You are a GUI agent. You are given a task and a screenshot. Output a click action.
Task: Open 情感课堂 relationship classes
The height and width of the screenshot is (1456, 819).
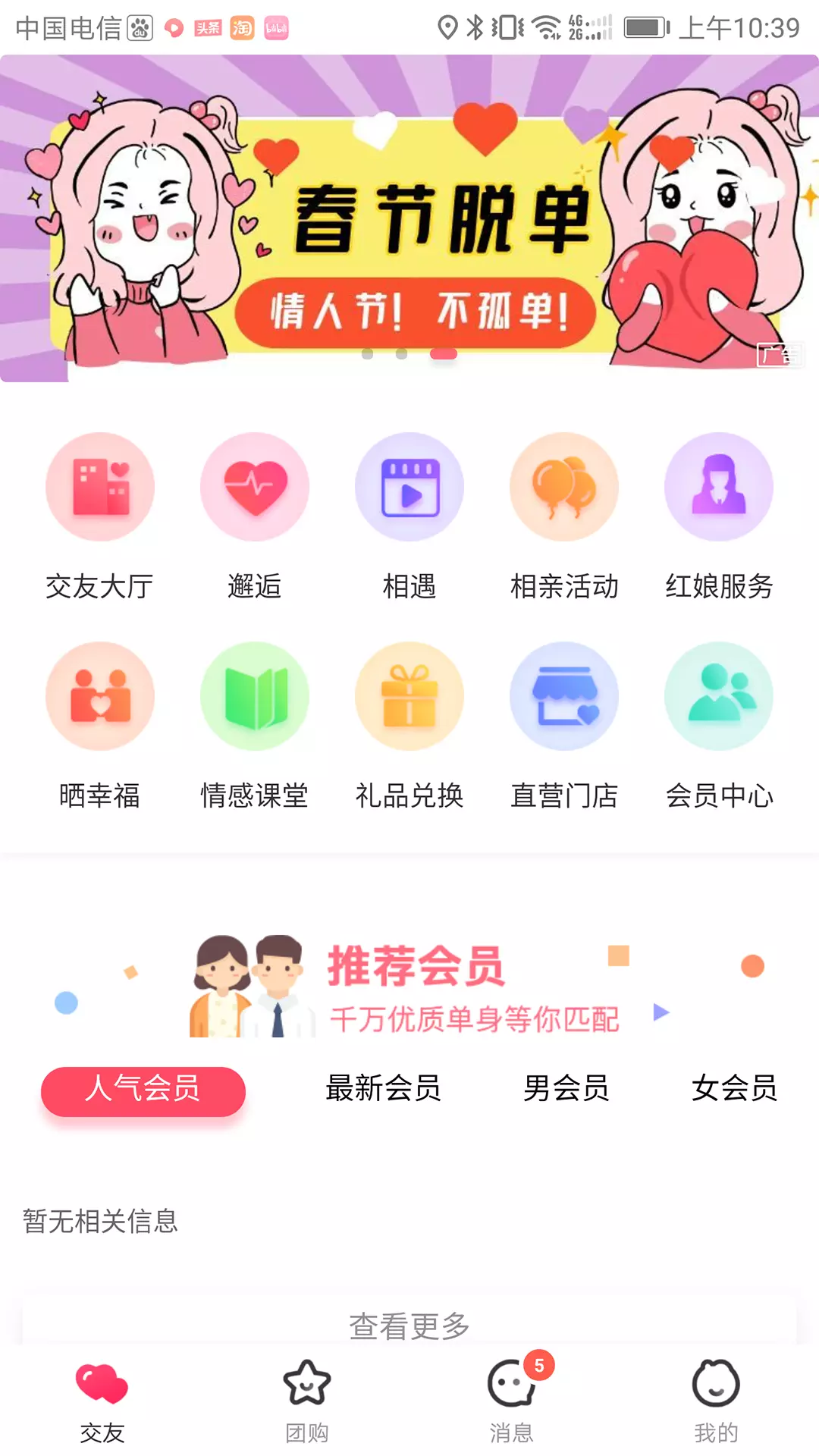255,726
